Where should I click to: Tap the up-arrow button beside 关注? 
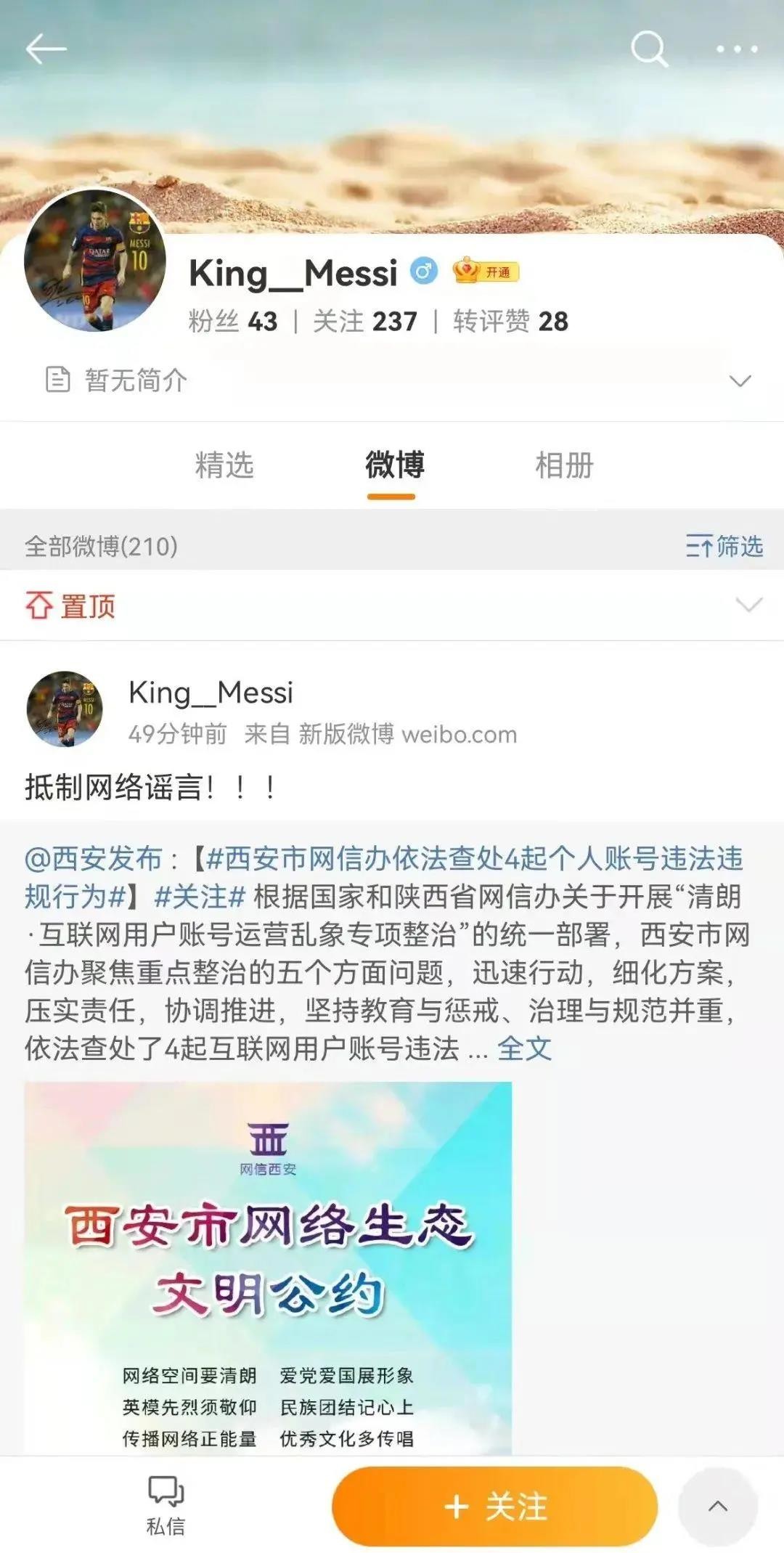[717, 1507]
